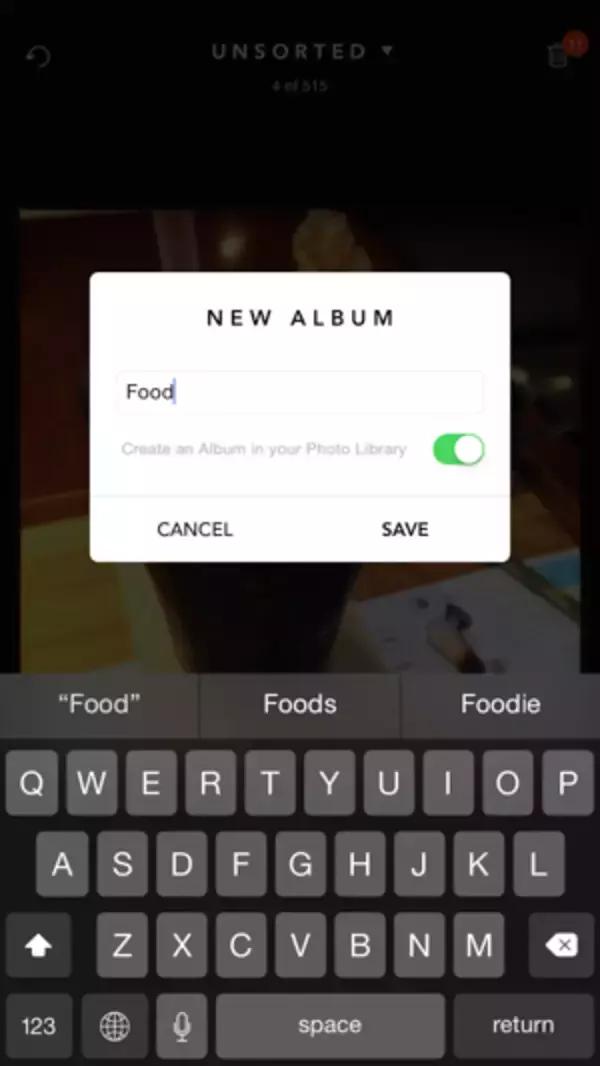Image resolution: width=600 pixels, height=1066 pixels.
Task: Choose the Foodie keyboard suggestion
Action: coord(500,704)
